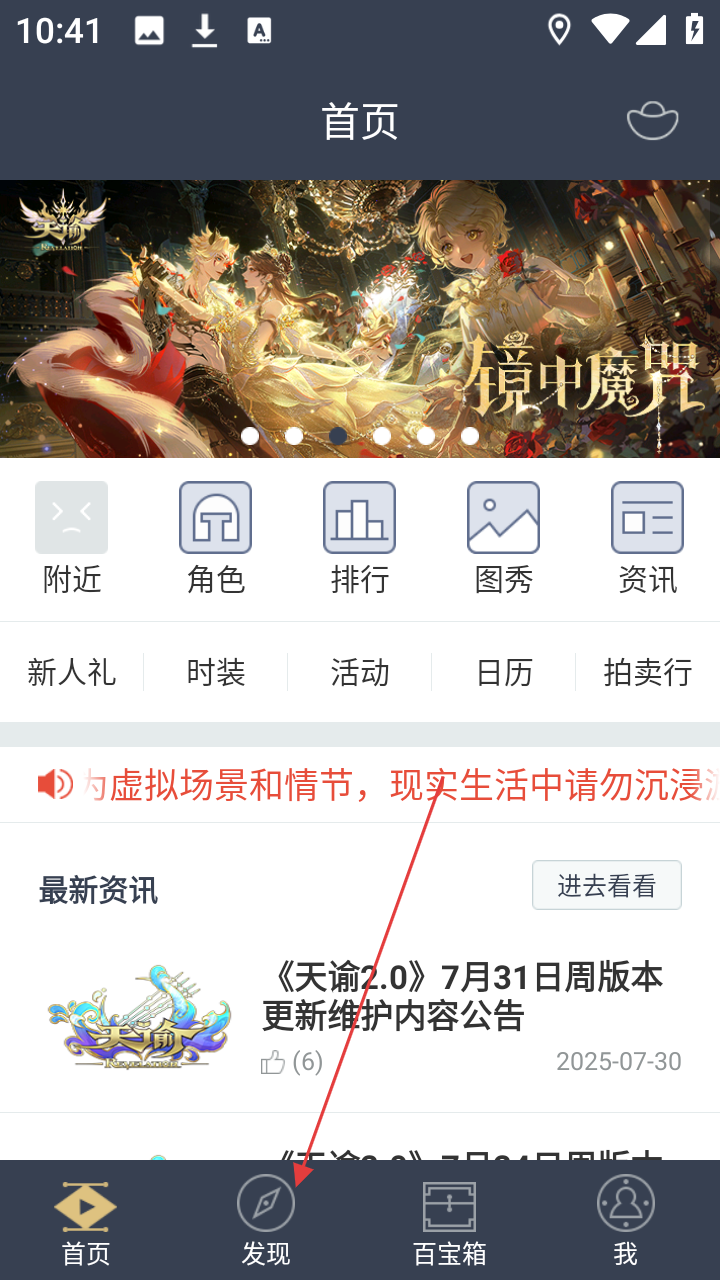
Task: Switch to the 百宝箱 tab
Action: (x=450, y=1220)
